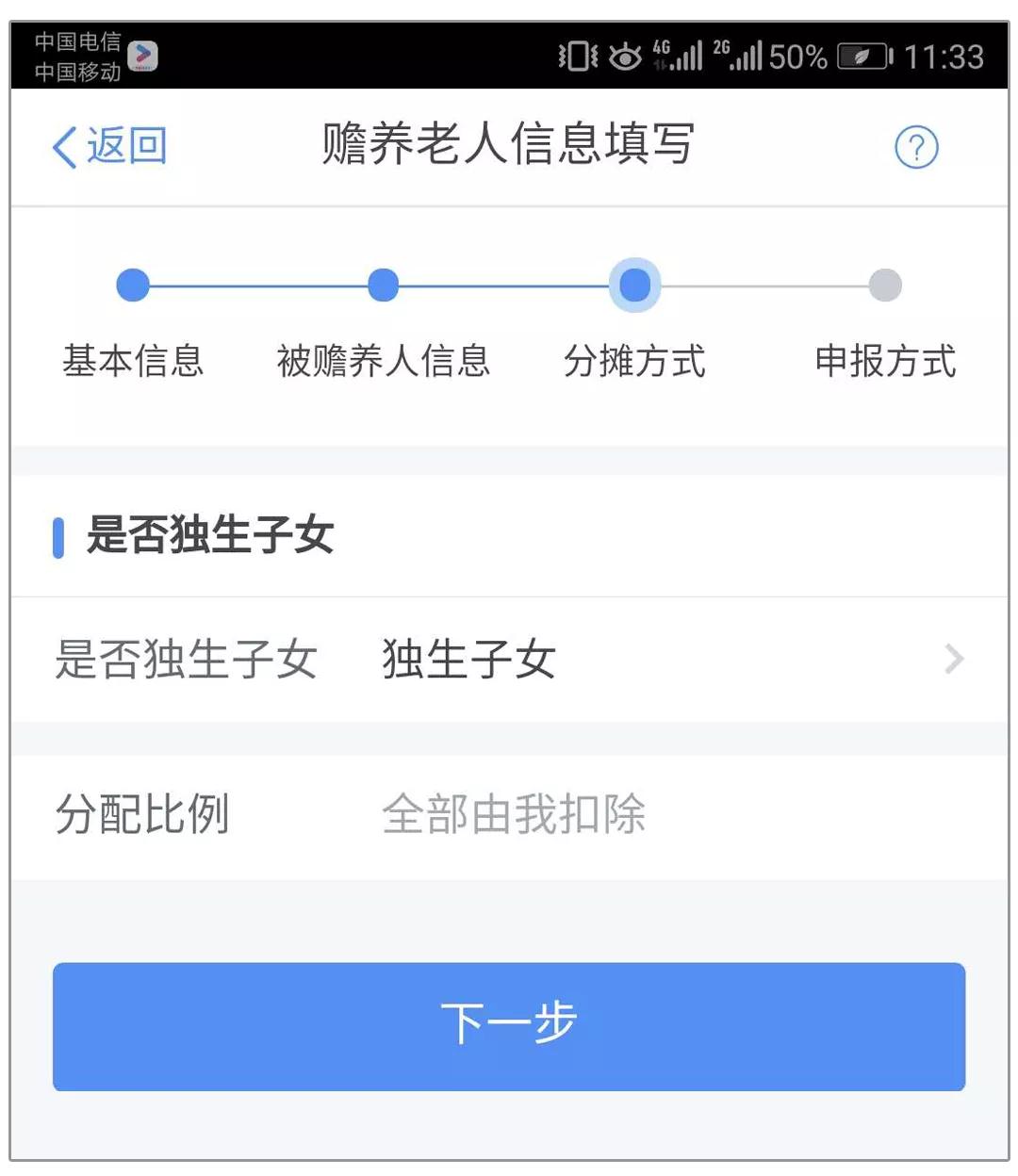Screen dimensions: 1018x1176
Task: Go back with the 返回 button
Action: pyautogui.click(x=109, y=147)
